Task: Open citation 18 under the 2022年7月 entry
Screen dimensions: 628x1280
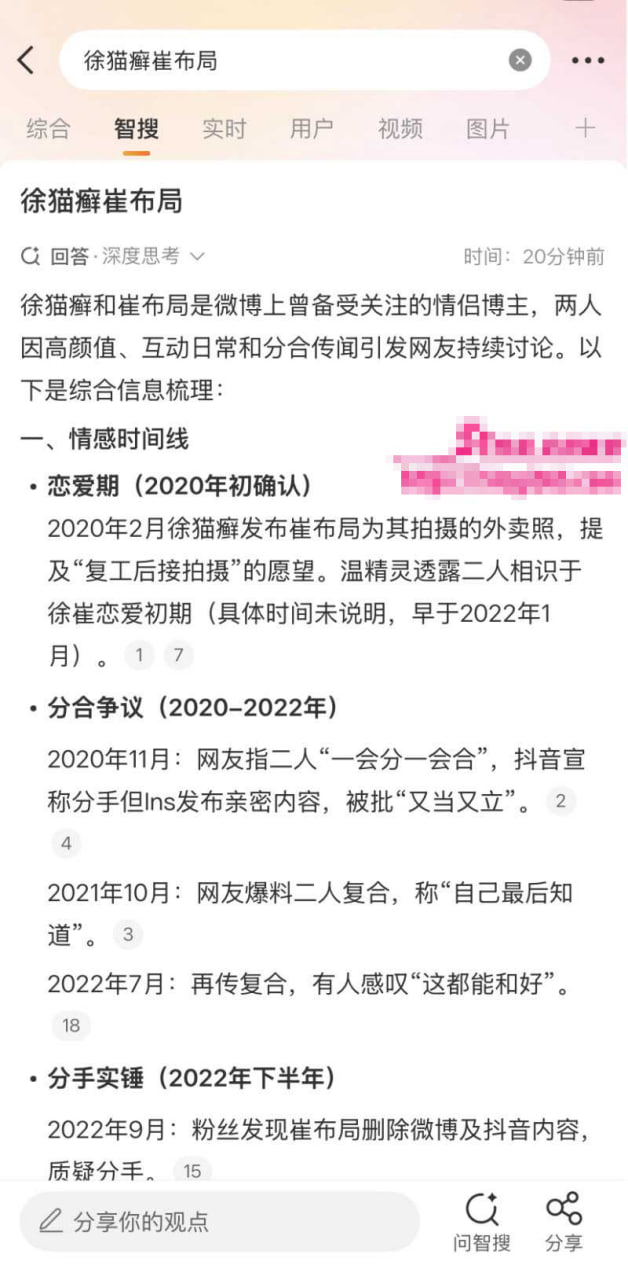Action: [71, 1026]
